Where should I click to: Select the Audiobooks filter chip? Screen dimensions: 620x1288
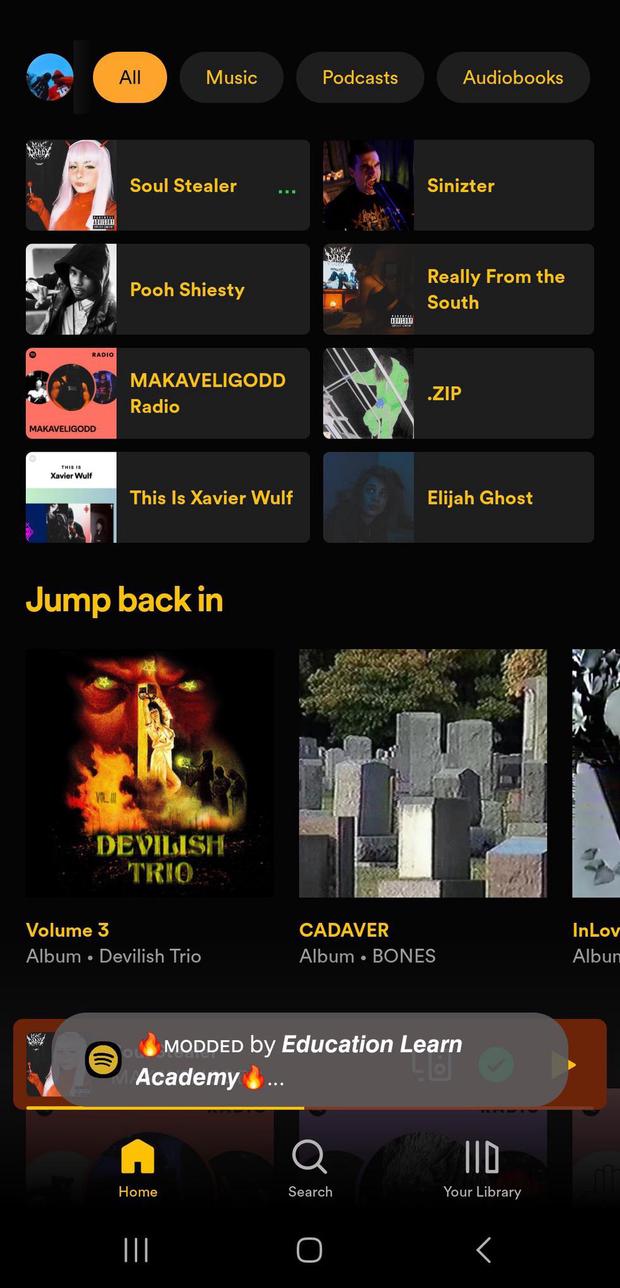pos(513,78)
